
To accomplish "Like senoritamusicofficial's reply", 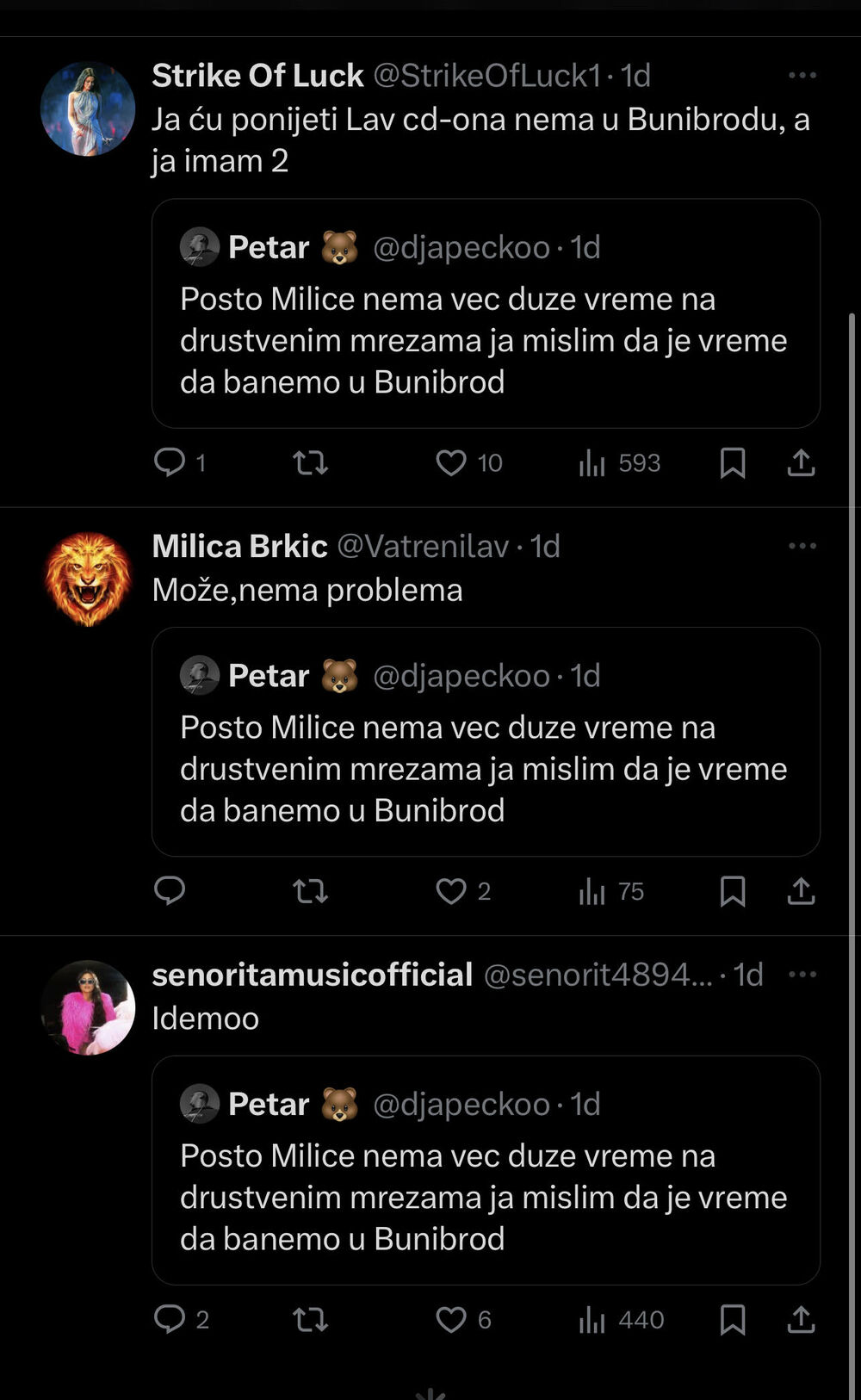I will pos(451,1320).
